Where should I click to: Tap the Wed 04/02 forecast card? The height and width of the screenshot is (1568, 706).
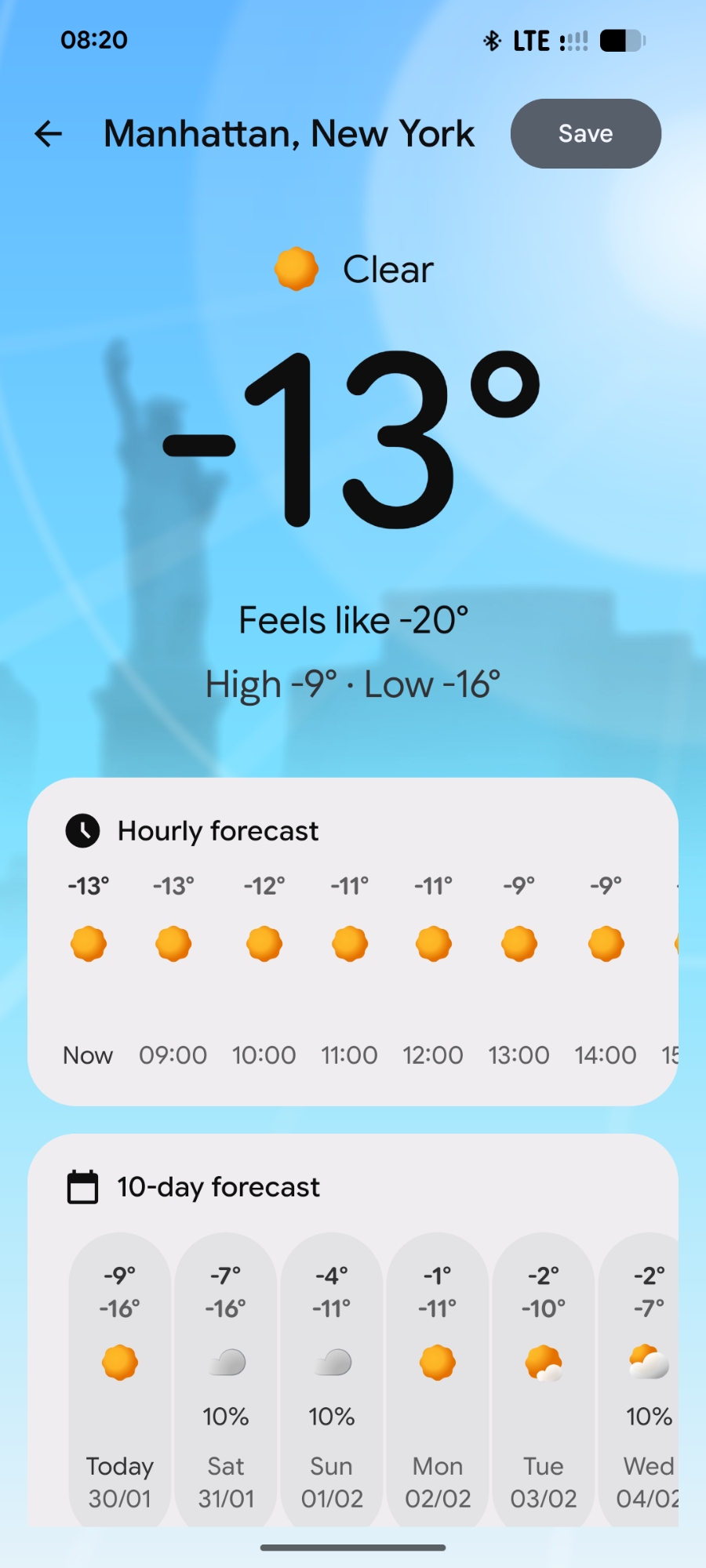[x=642, y=1380]
